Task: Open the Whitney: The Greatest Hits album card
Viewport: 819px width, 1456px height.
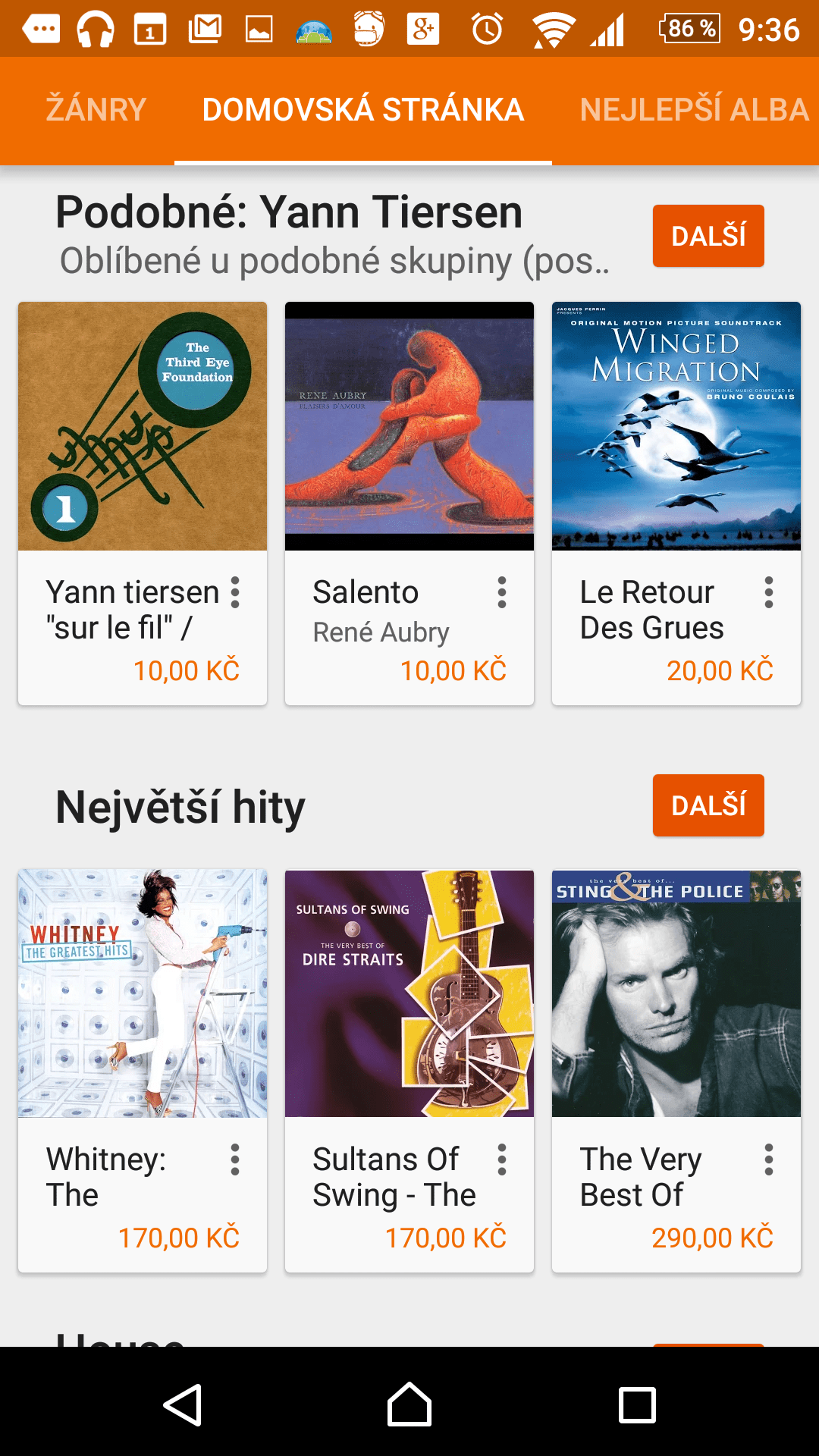Action: point(143,1071)
